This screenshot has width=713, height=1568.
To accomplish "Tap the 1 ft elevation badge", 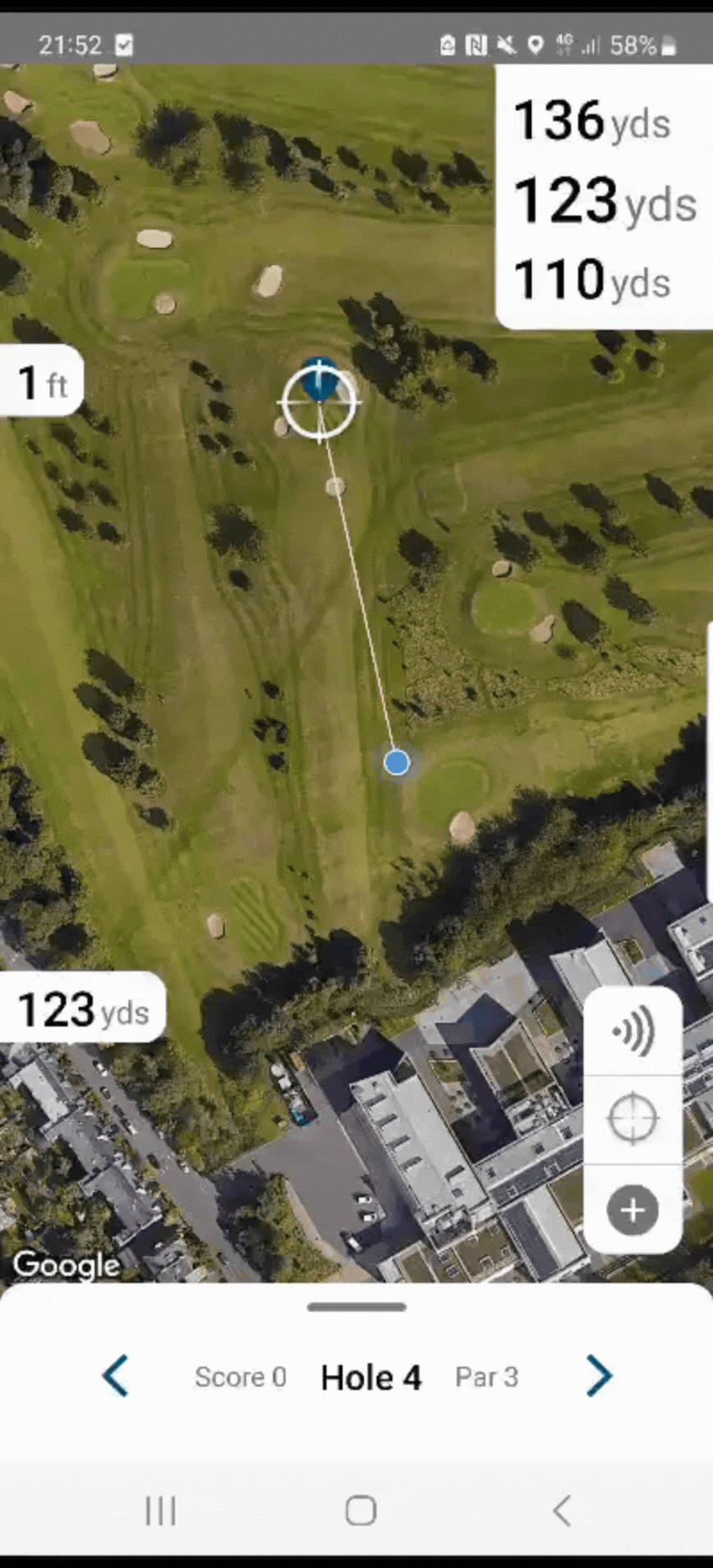I will click(x=42, y=383).
